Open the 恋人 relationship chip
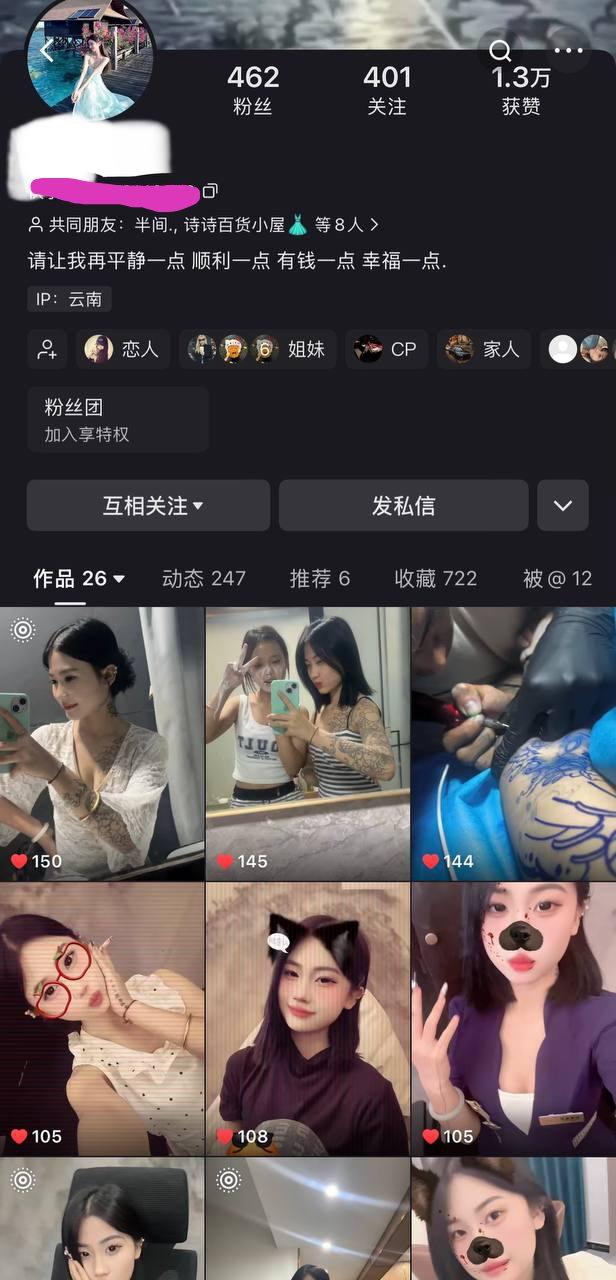The height and width of the screenshot is (1280, 616). click(126, 349)
